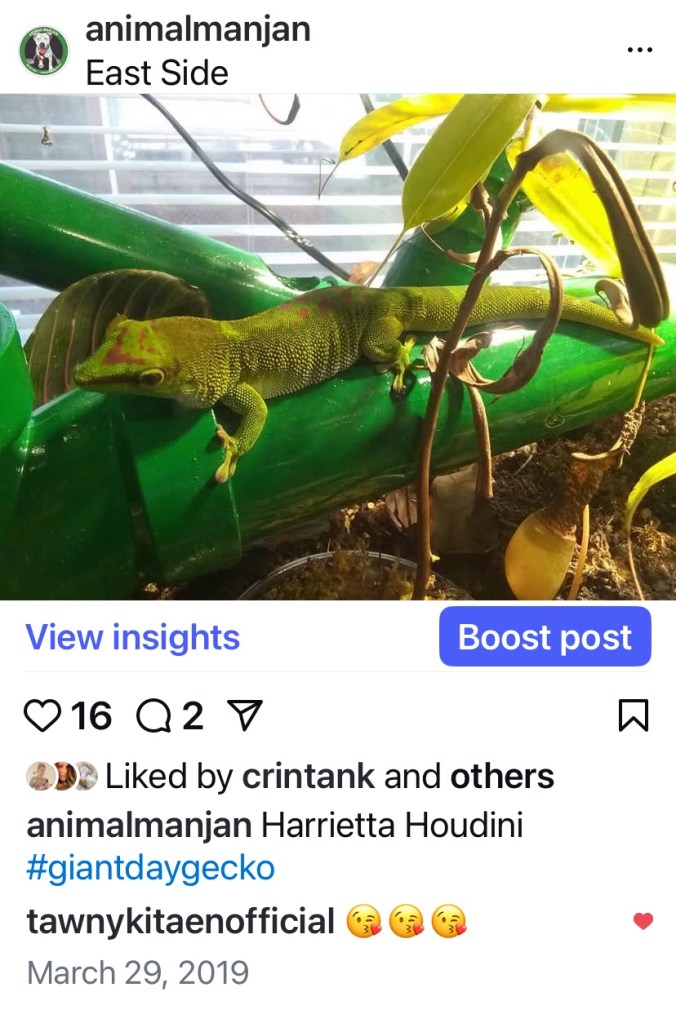Like the post with the heart icon
The width and height of the screenshot is (676, 1023).
tap(42, 715)
